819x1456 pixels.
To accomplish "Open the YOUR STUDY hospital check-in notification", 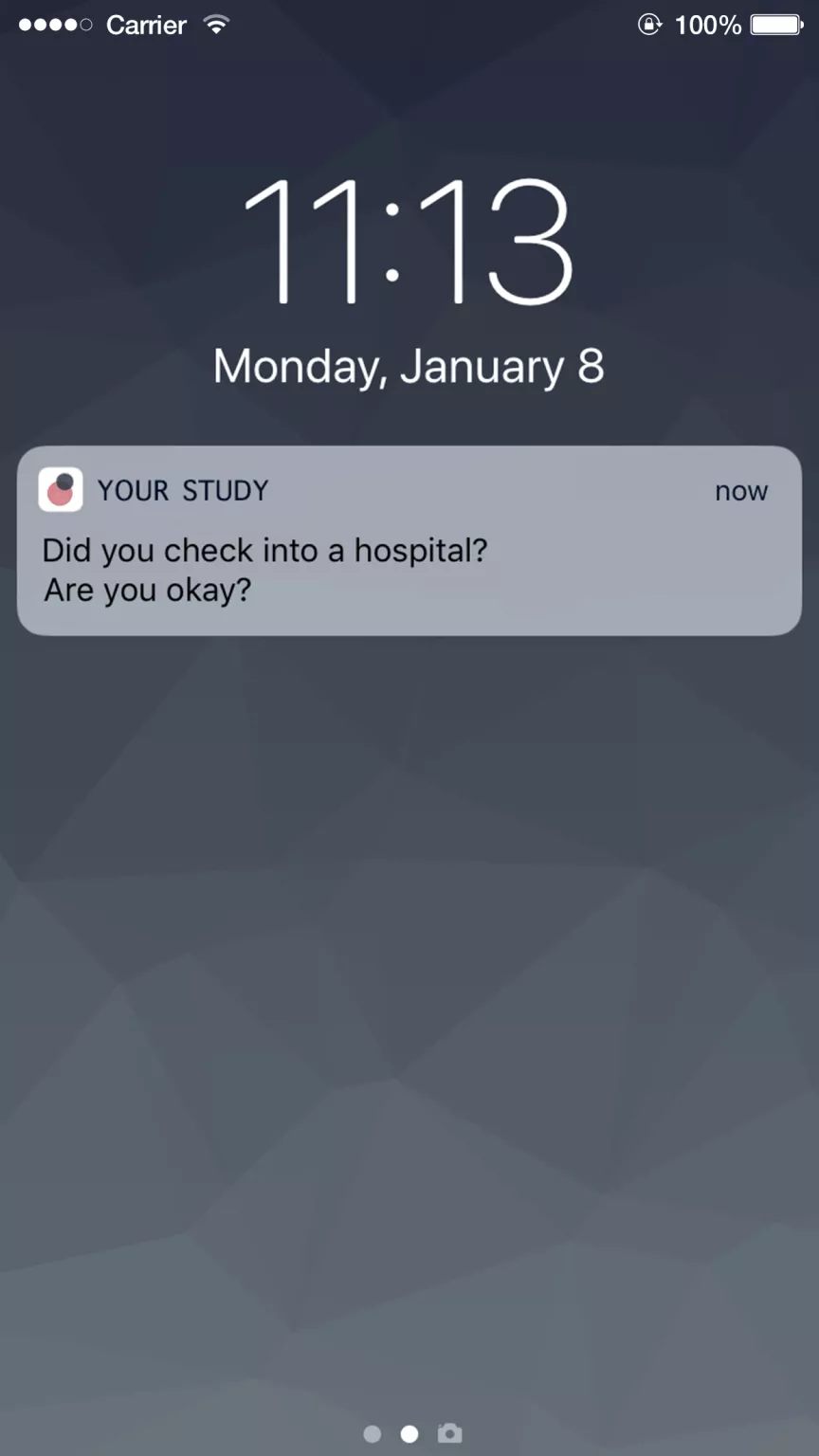I will [x=409, y=540].
